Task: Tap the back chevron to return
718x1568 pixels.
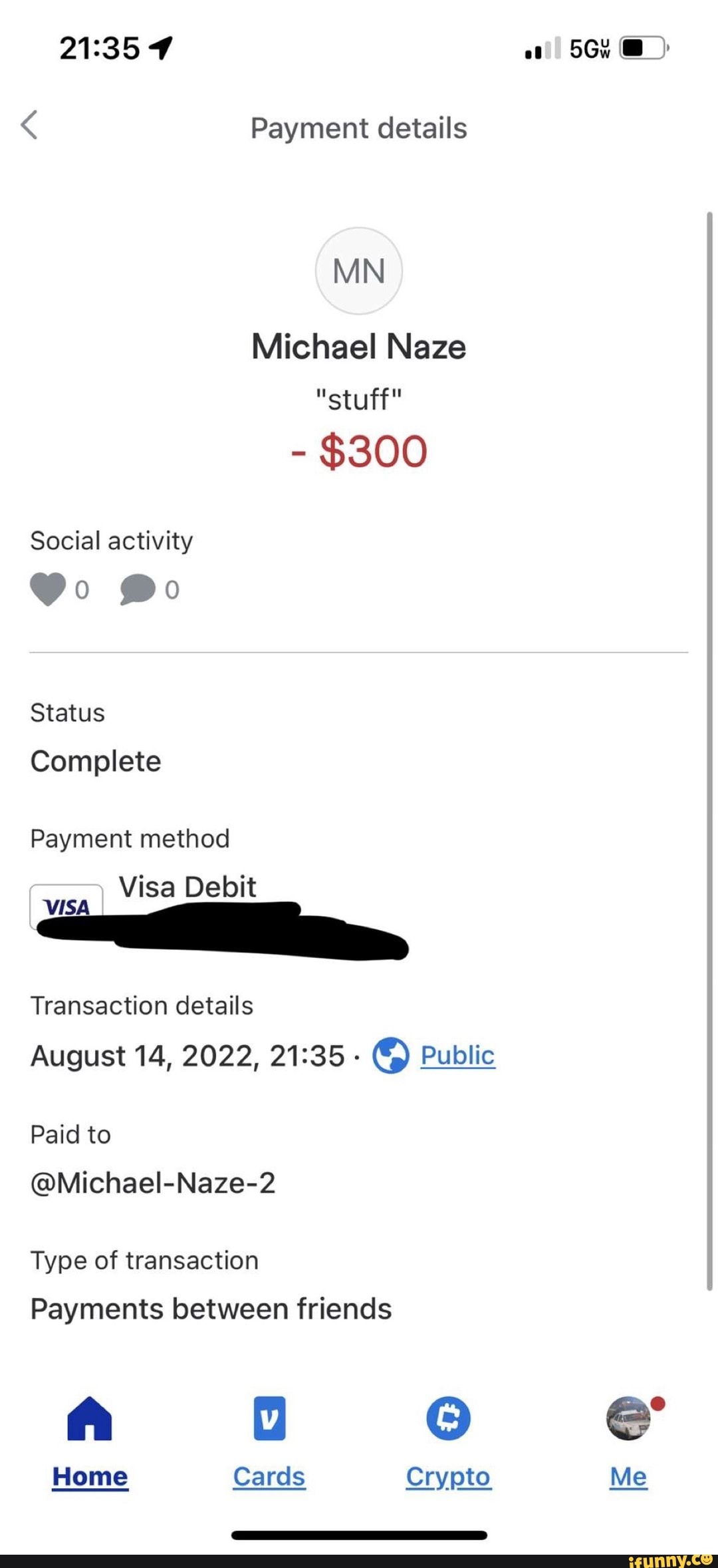Action: (x=29, y=126)
